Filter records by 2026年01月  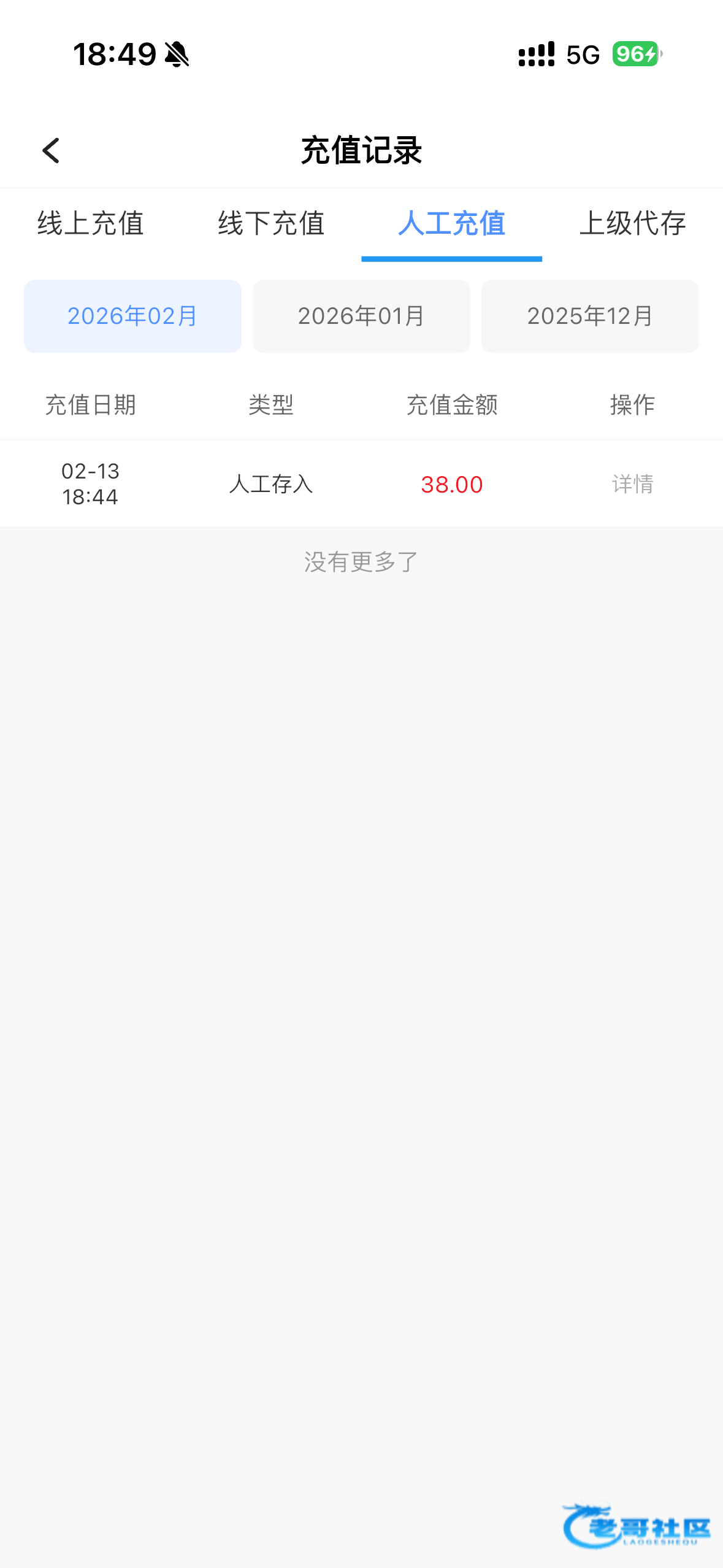click(x=361, y=317)
